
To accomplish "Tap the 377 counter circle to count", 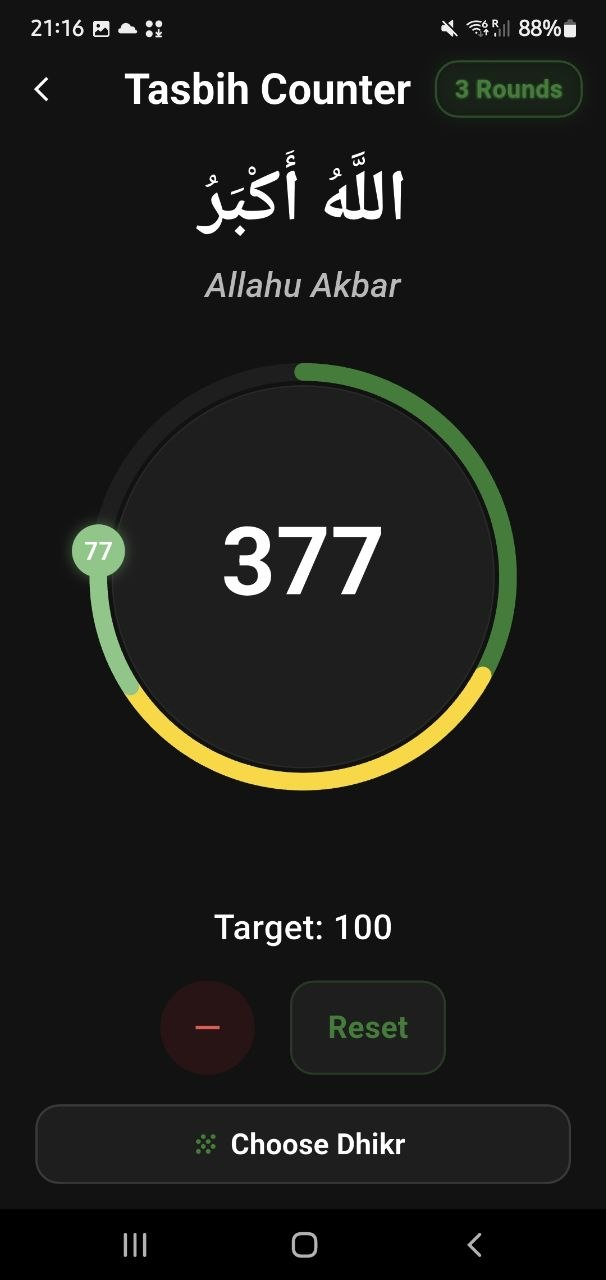I will [x=303, y=576].
